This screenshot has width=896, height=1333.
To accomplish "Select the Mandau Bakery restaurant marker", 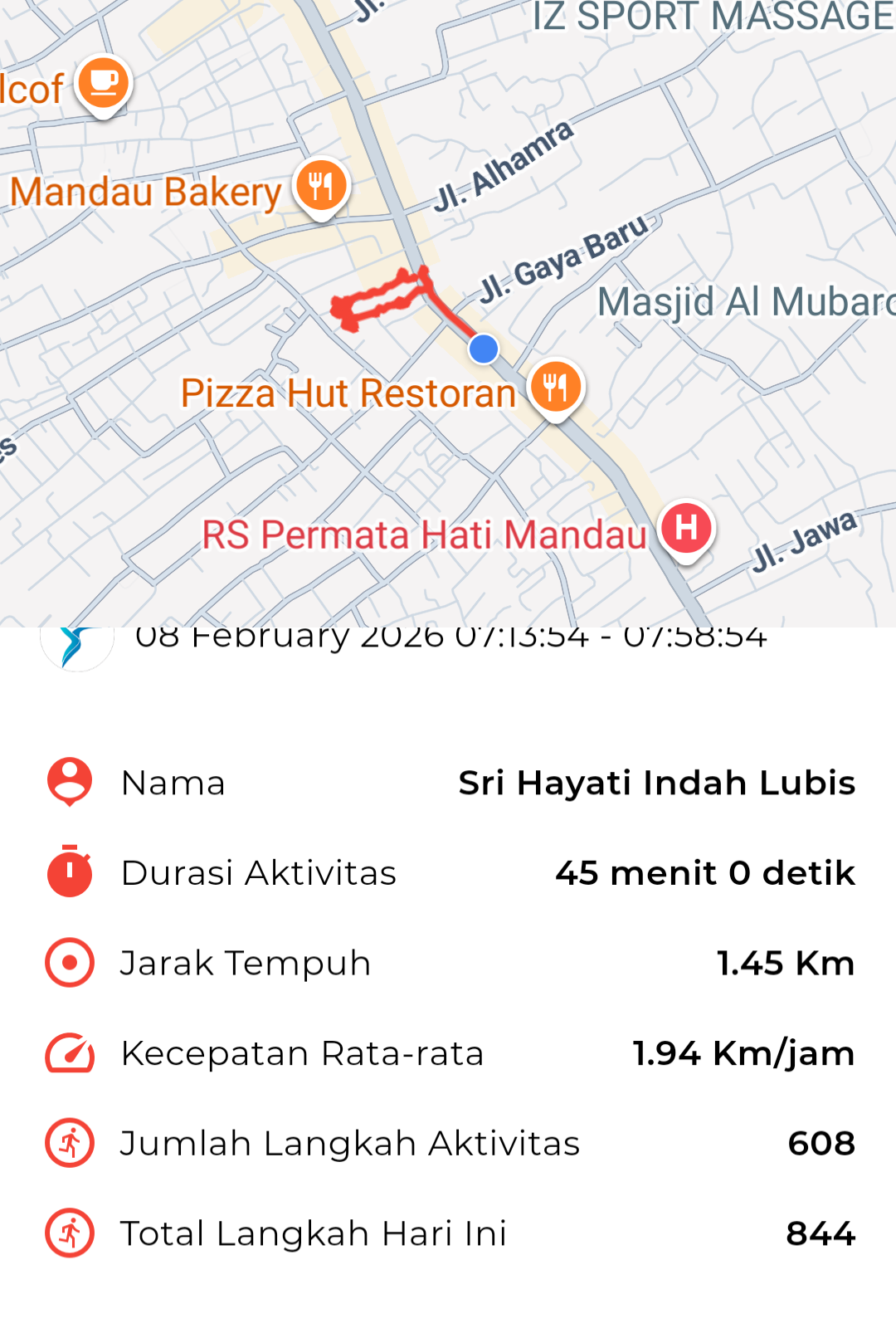I will pos(321,186).
